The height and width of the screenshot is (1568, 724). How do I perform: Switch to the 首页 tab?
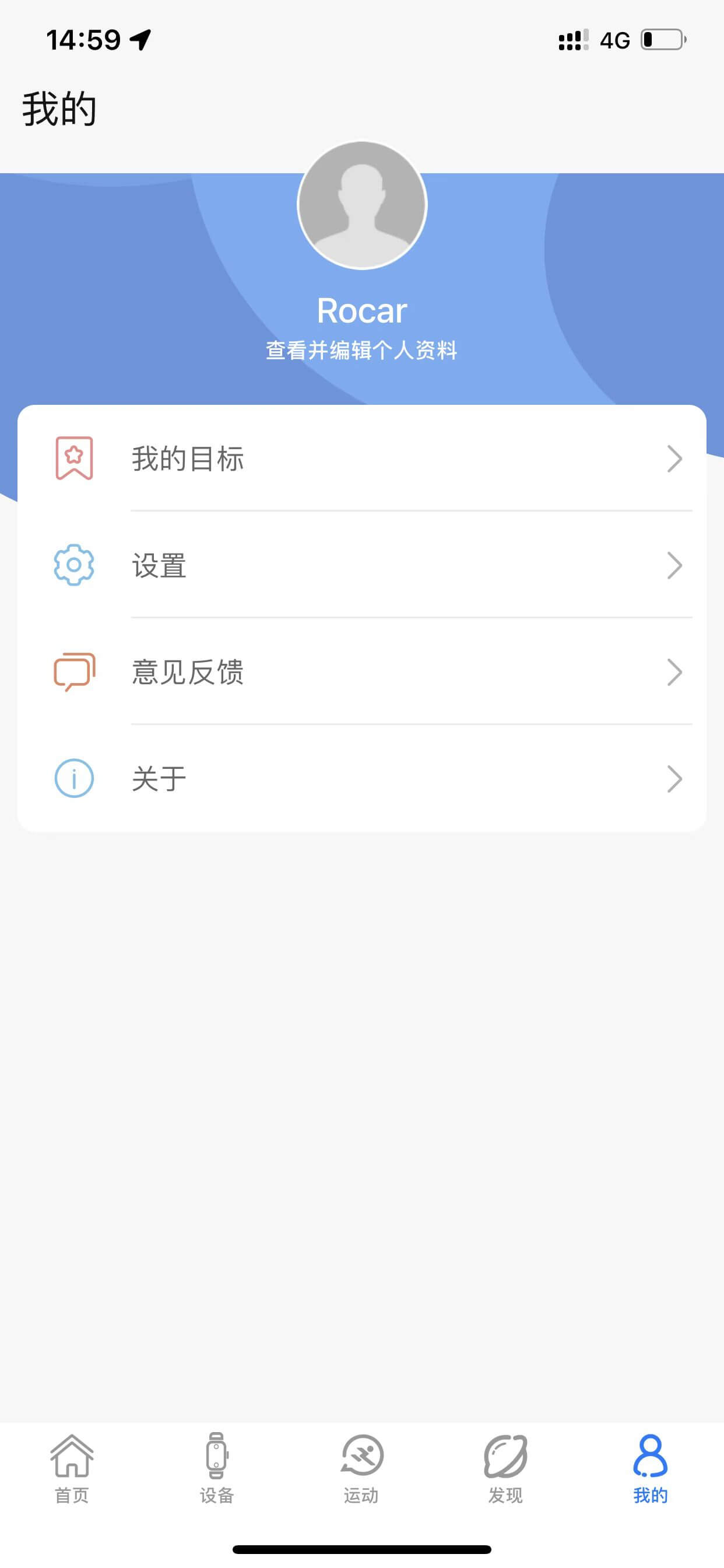72,1468
